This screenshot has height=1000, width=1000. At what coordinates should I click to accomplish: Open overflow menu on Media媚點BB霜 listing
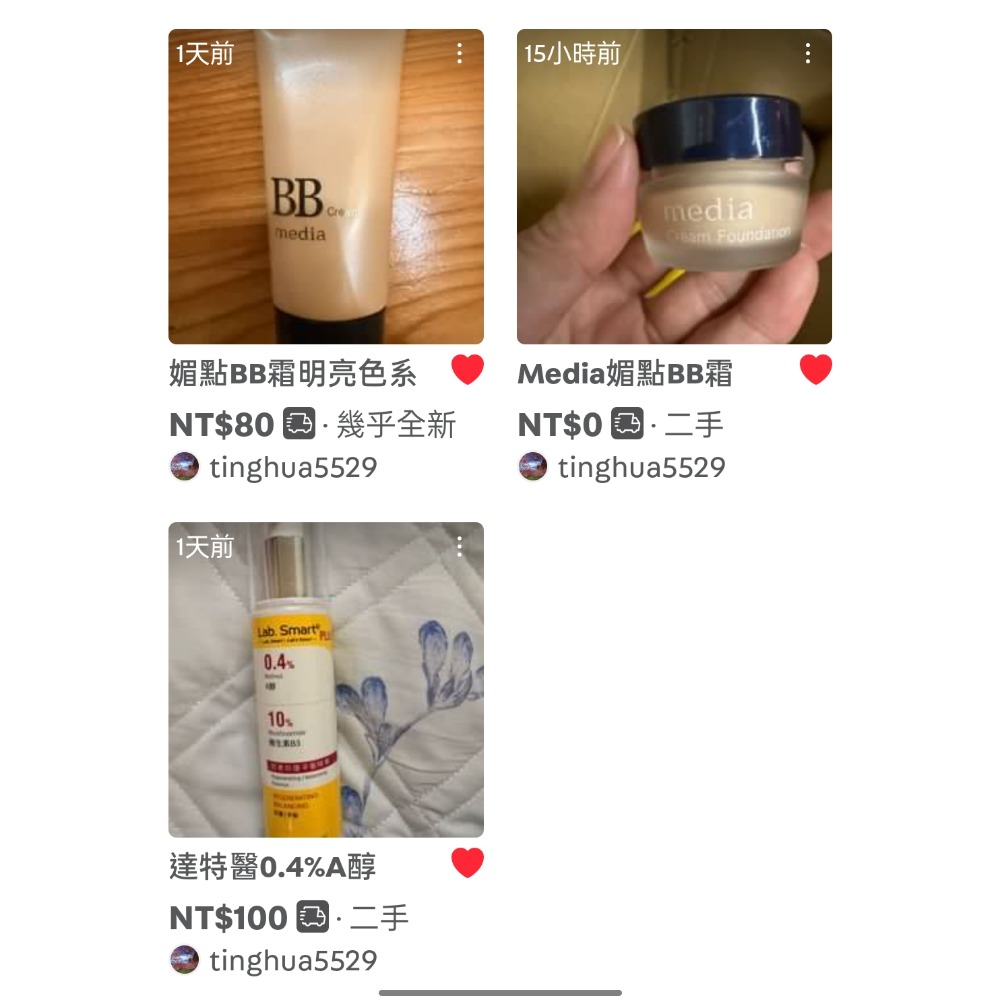[x=808, y=54]
